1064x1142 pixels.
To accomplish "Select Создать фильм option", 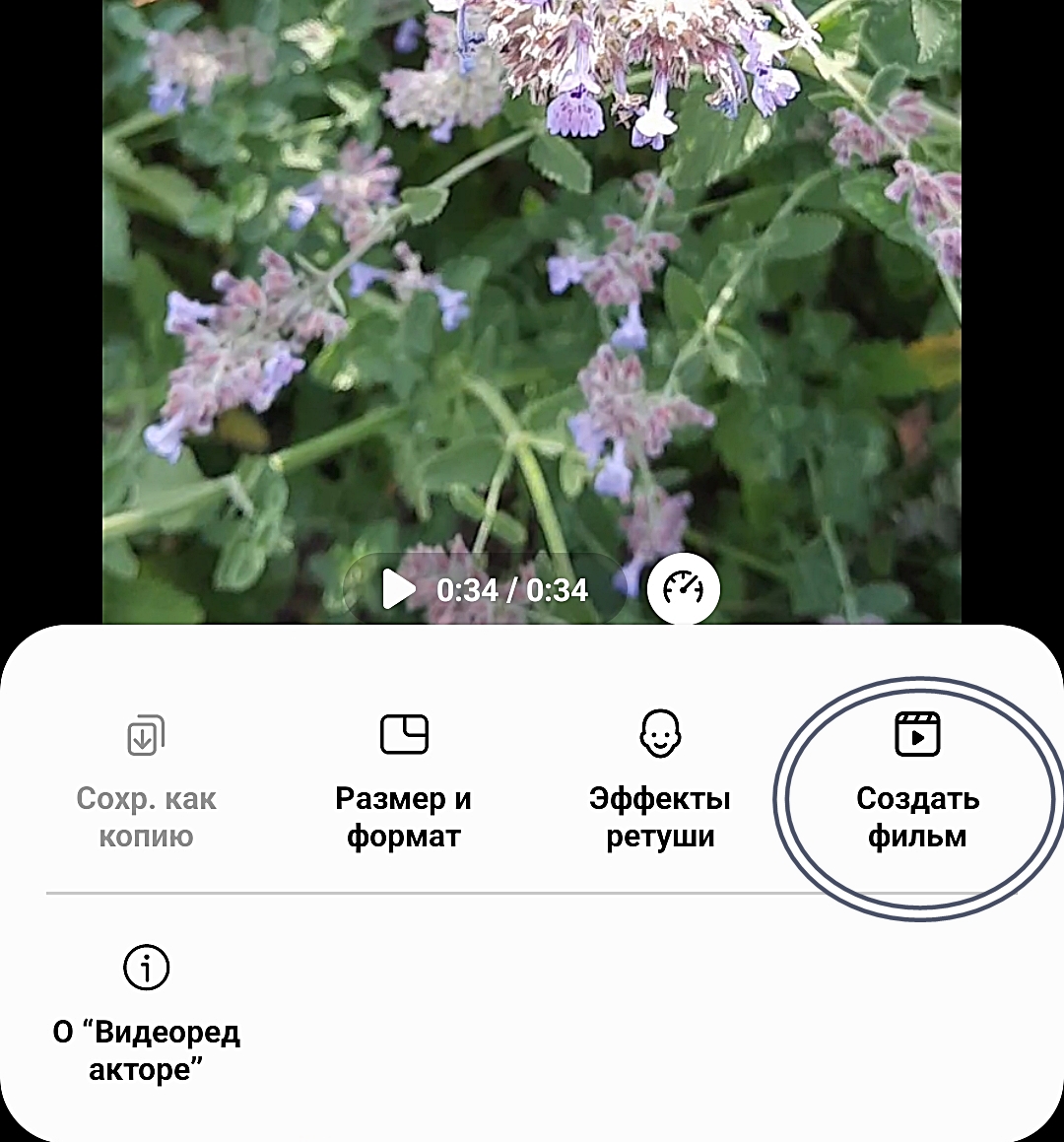I will click(917, 780).
